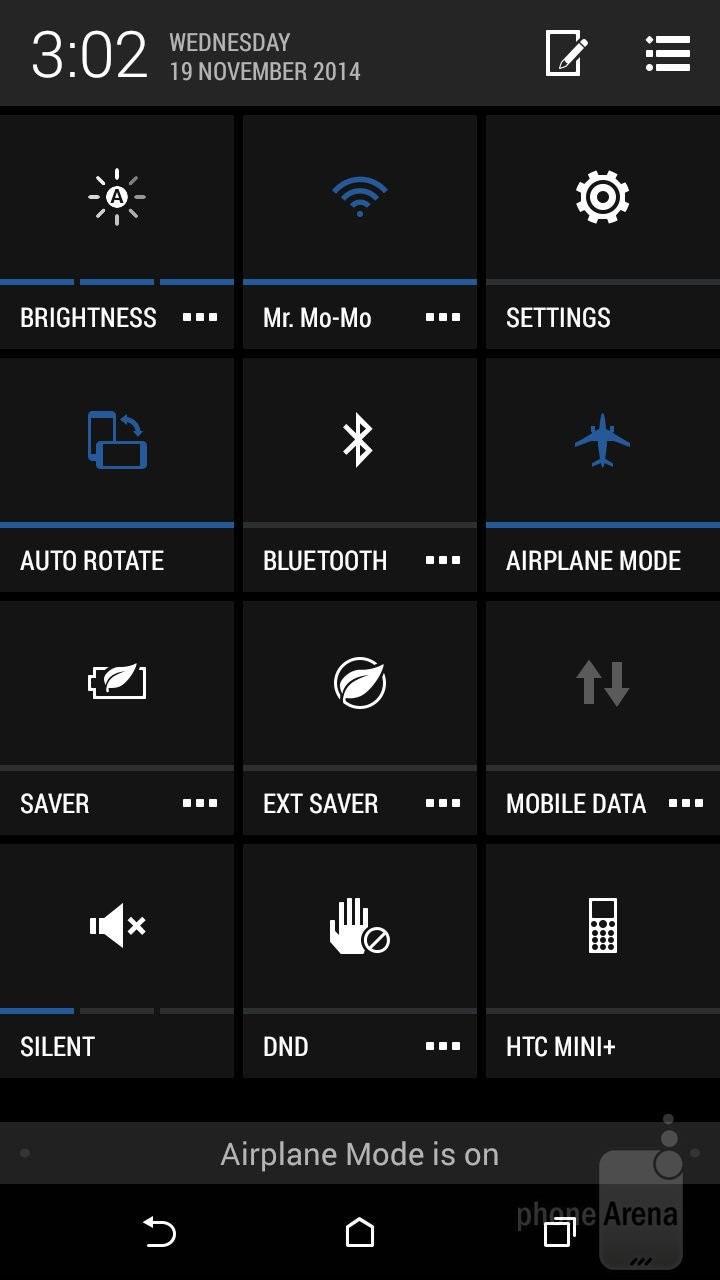Disable Auto Rotate
Screen dimensions: 720x1280
click(116, 440)
